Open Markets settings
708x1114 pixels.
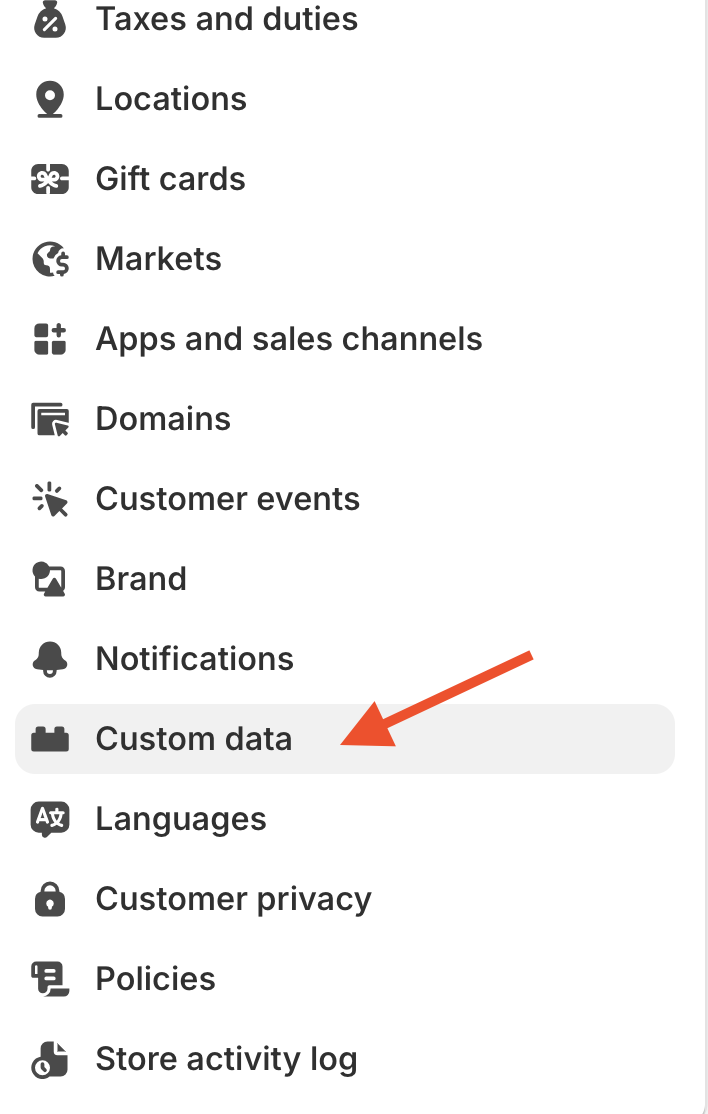158,259
